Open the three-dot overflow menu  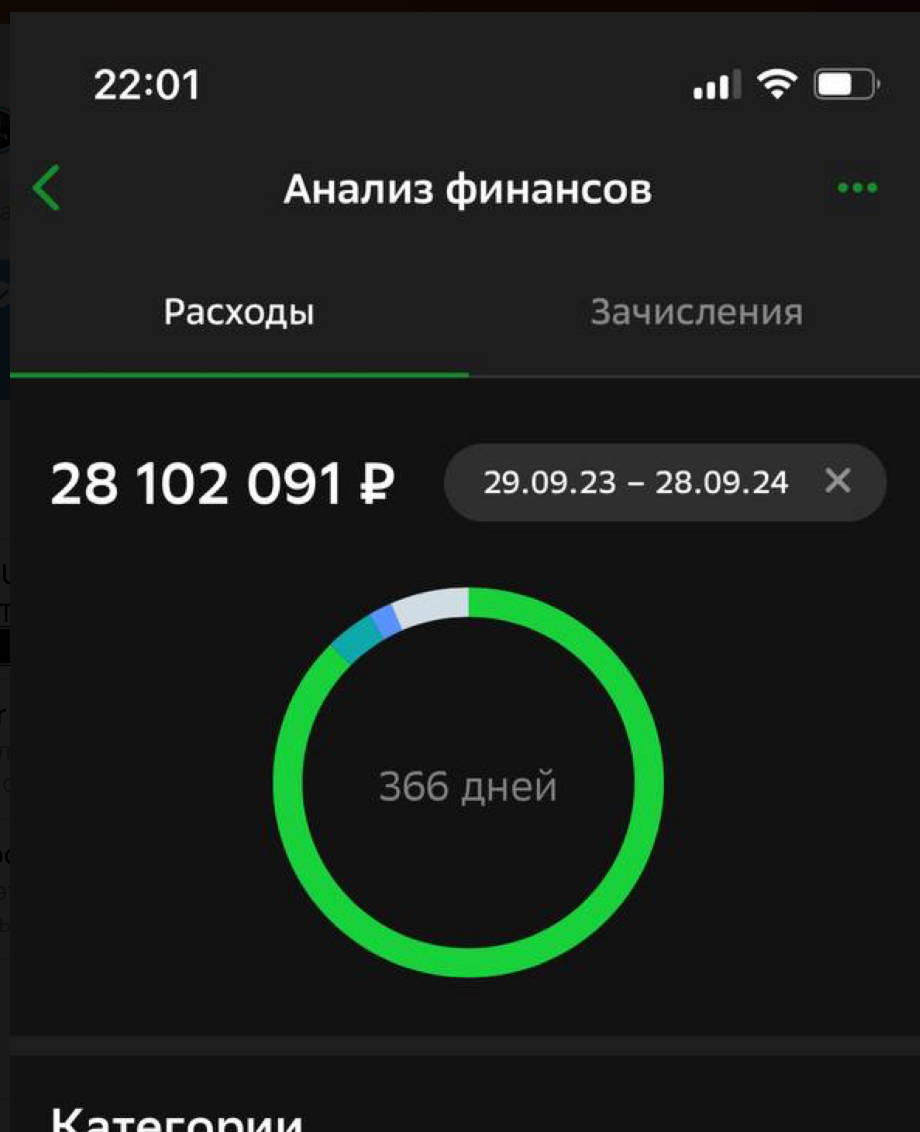click(857, 188)
